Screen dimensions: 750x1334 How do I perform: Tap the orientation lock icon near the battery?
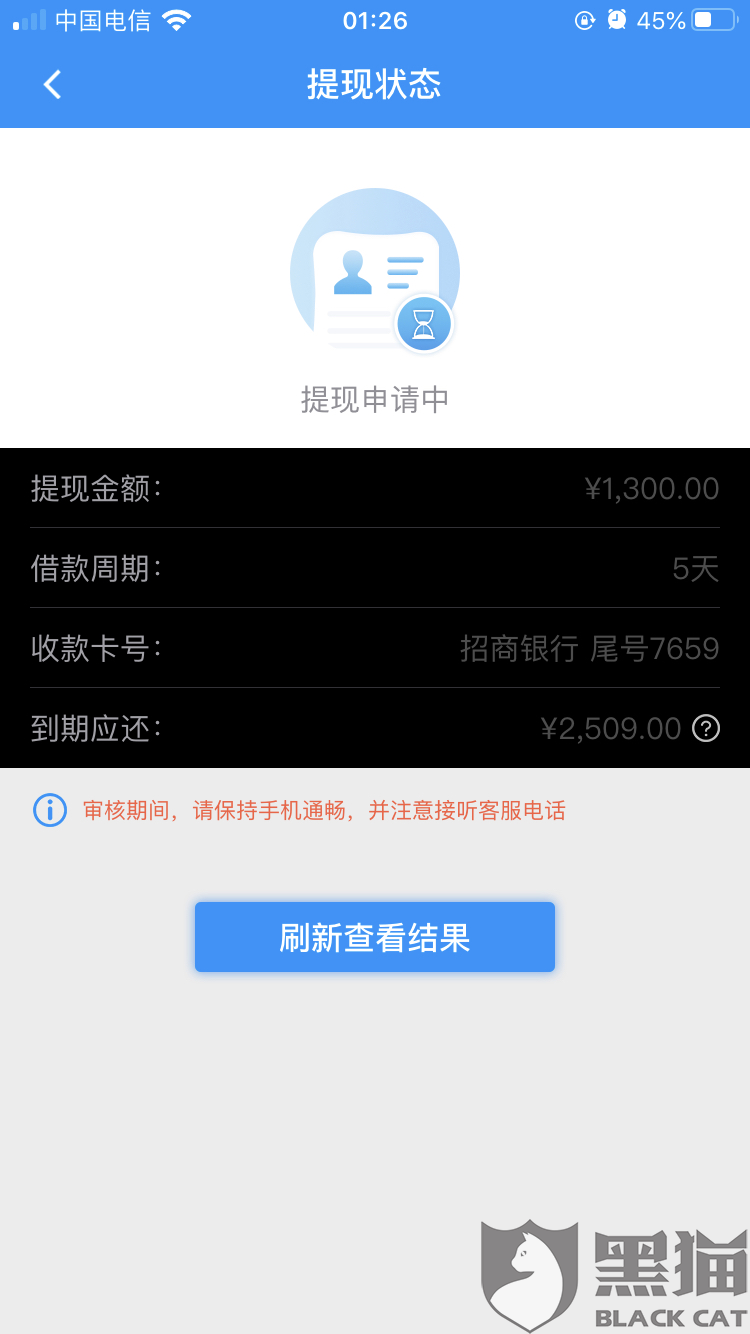(585, 20)
